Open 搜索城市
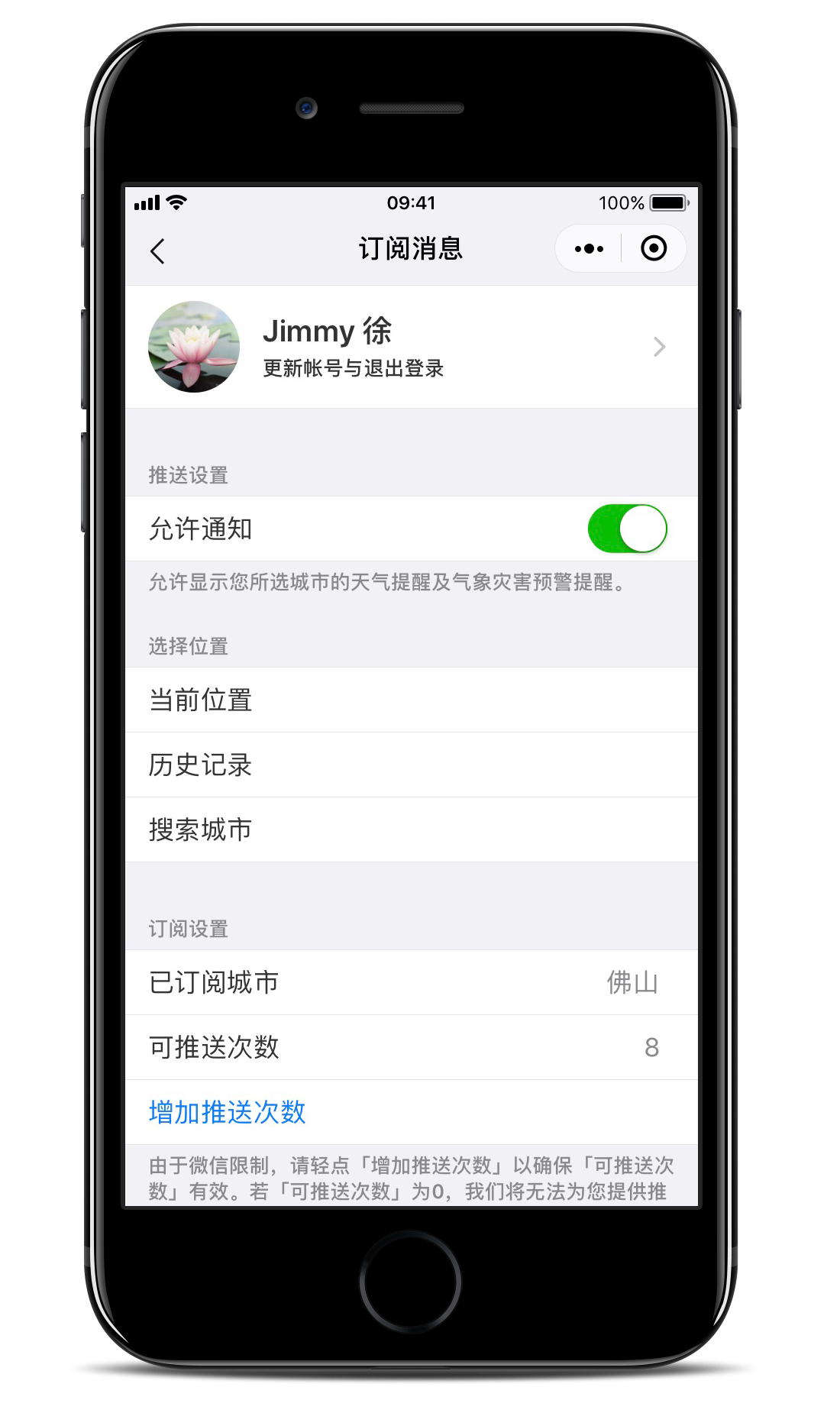840x1413 pixels. [411, 830]
